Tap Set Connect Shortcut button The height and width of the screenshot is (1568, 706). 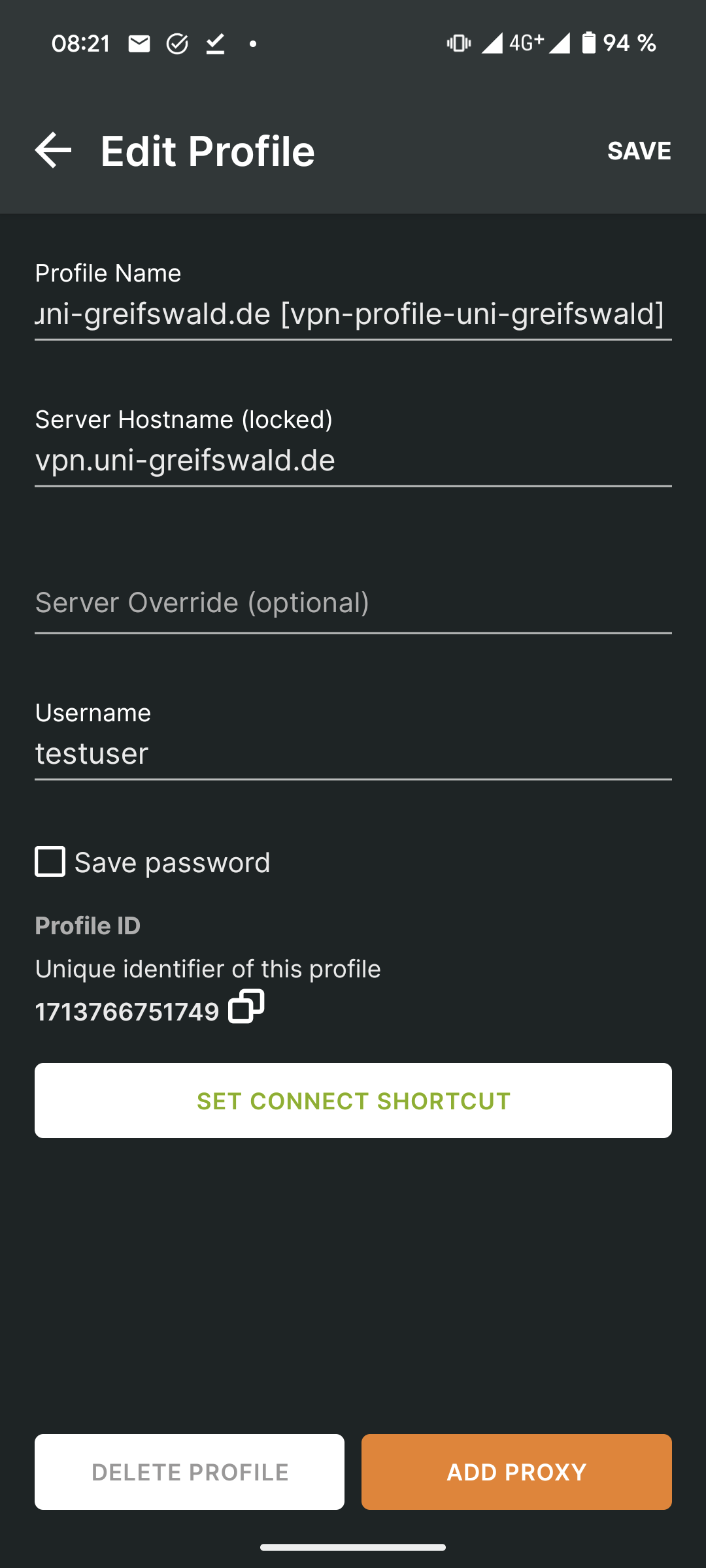353,1101
